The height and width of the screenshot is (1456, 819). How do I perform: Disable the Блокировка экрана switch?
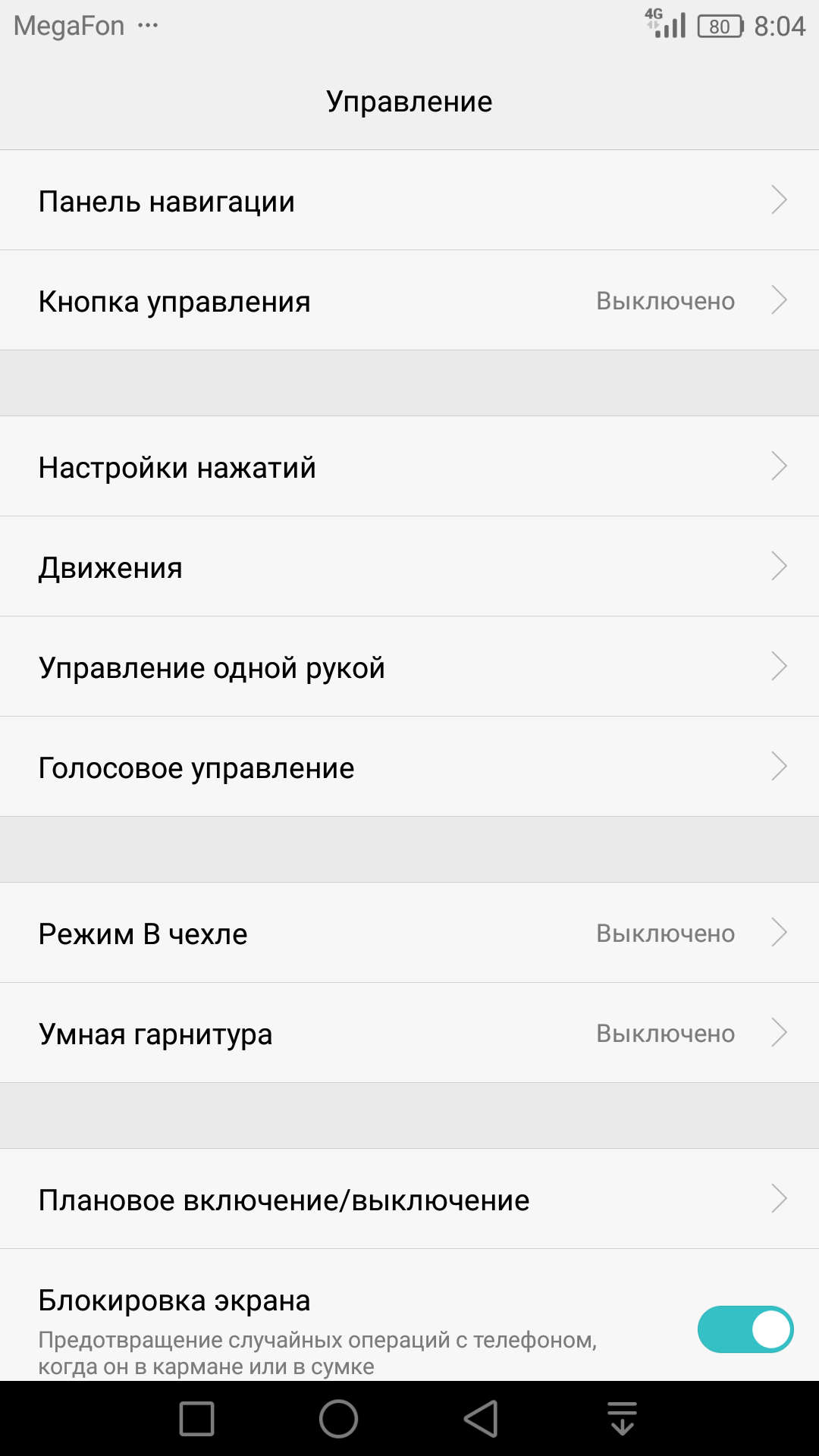745,1329
